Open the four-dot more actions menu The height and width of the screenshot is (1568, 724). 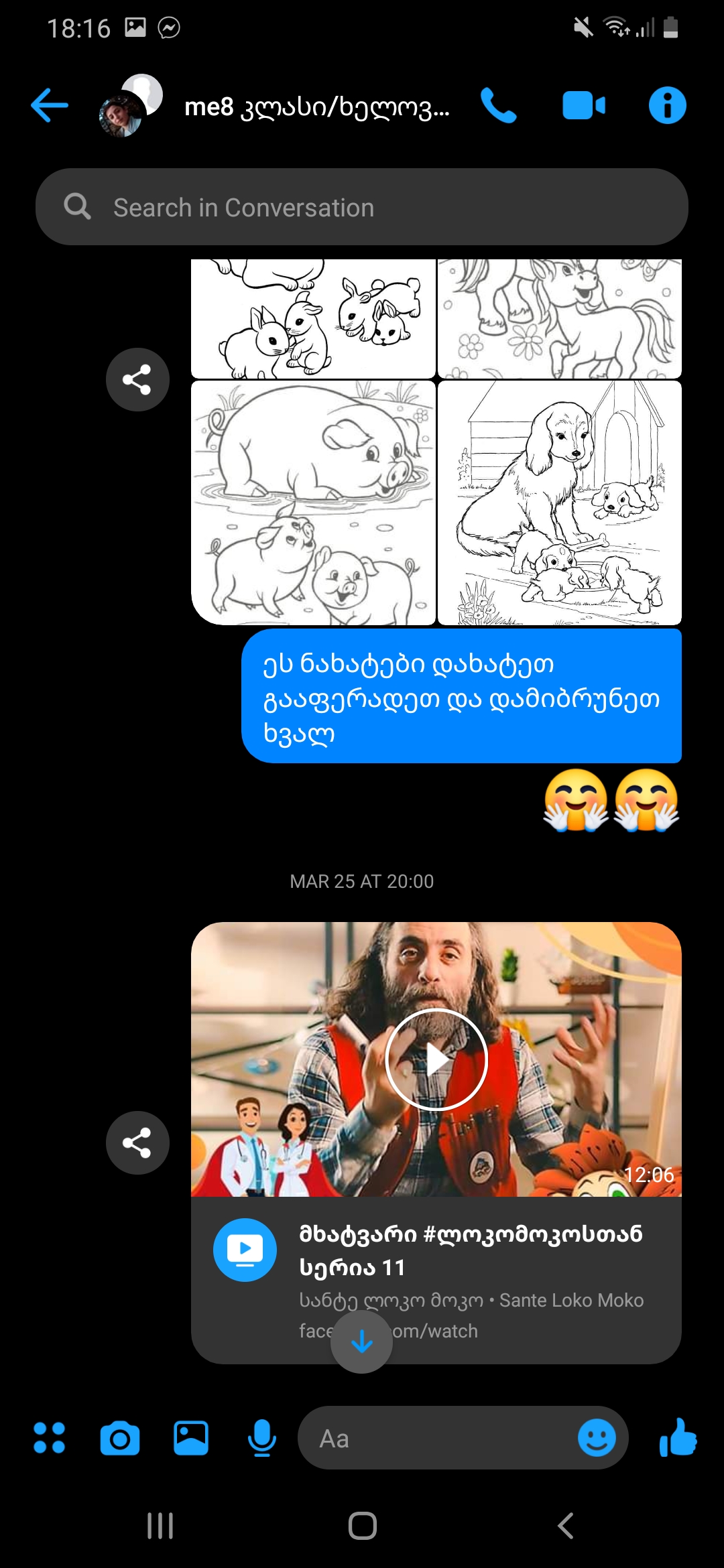50,1438
